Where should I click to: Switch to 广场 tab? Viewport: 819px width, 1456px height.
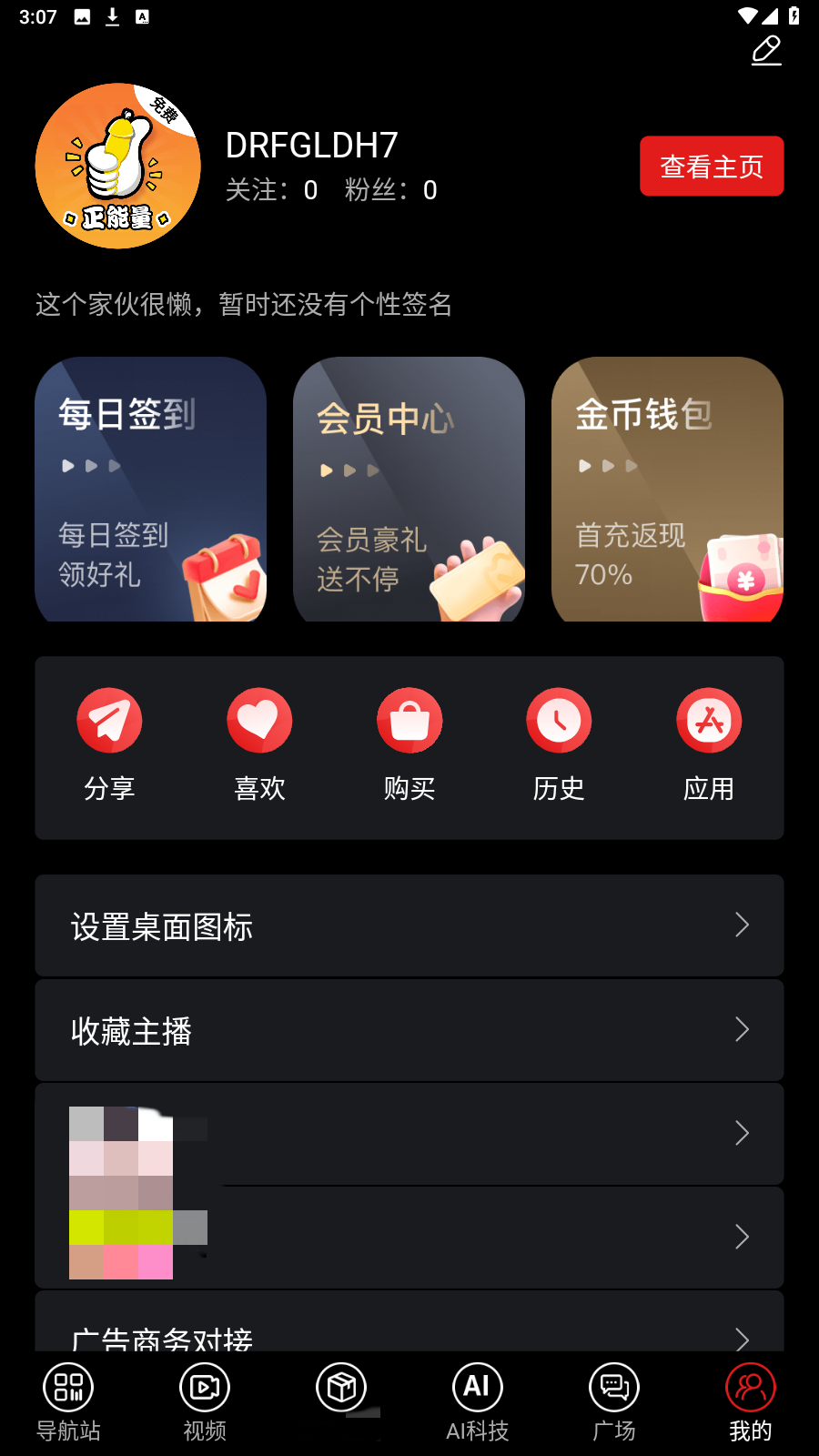click(614, 1402)
